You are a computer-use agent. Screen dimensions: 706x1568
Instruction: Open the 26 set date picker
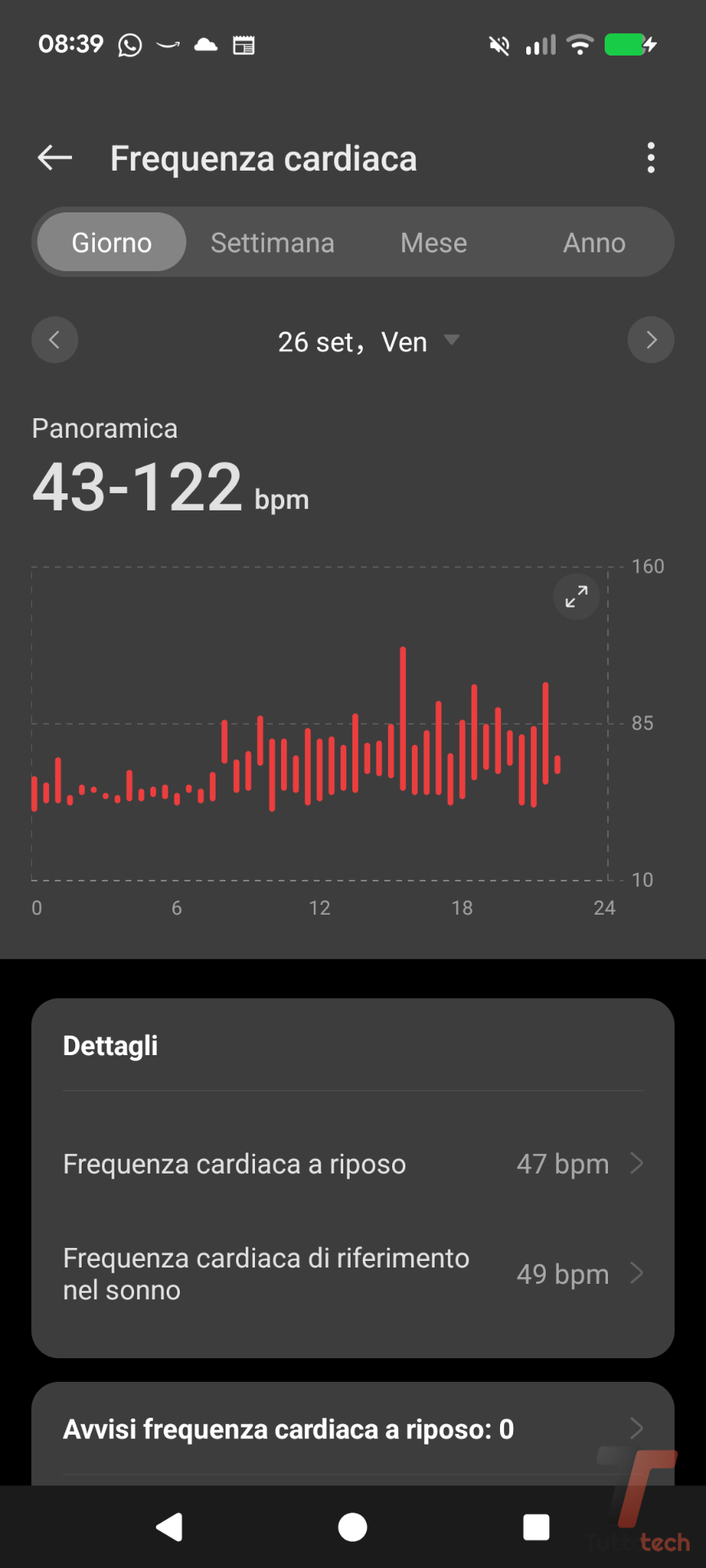click(368, 341)
